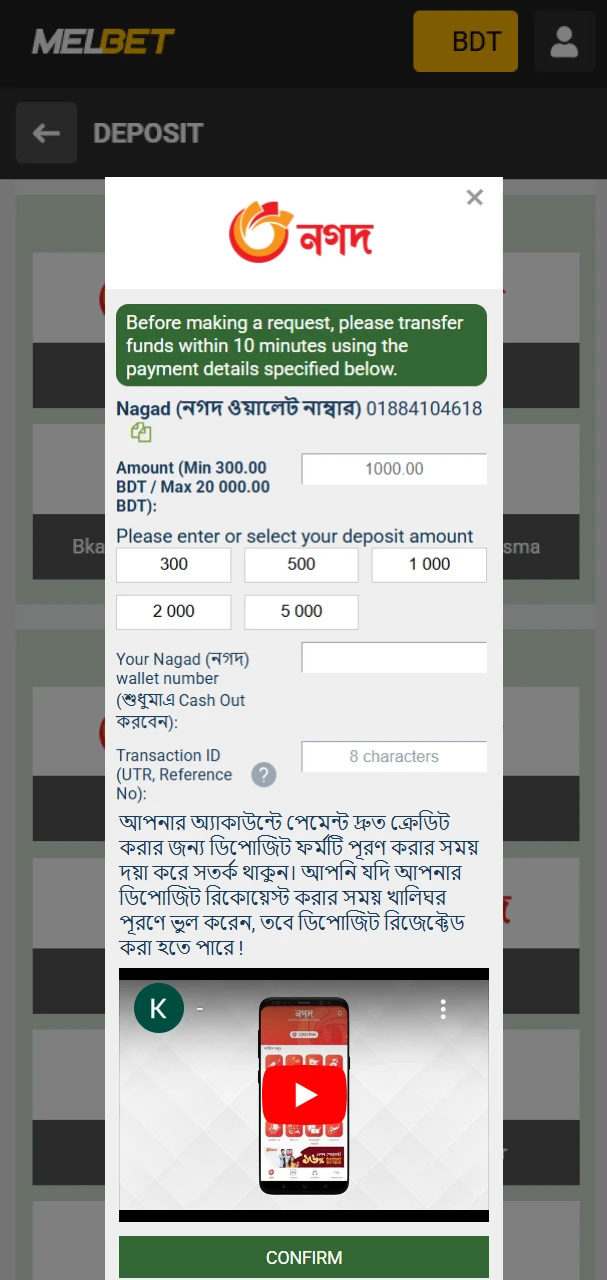The height and width of the screenshot is (1280, 607).
Task: Open the user profile icon
Action: [x=564, y=42]
